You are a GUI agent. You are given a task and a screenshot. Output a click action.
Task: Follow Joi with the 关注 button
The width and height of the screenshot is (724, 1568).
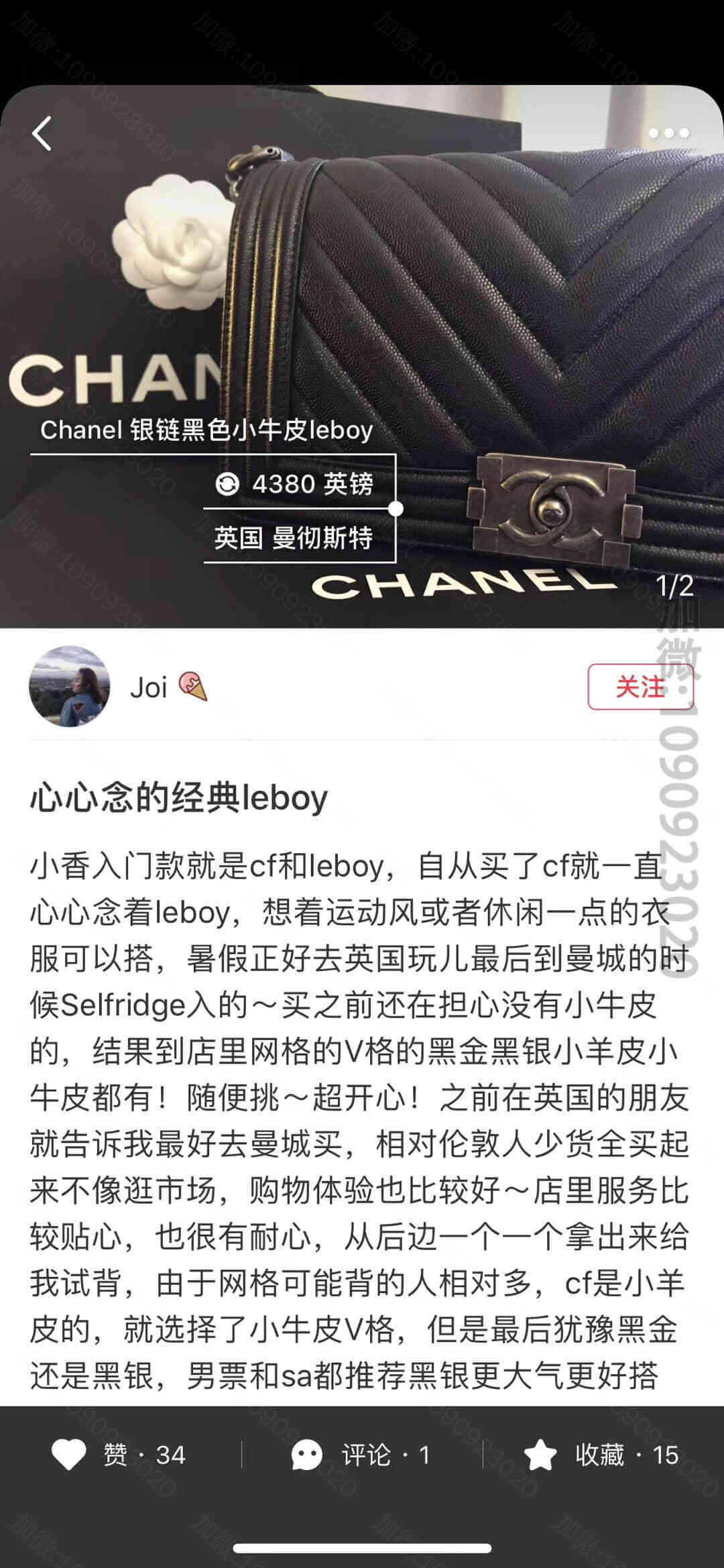click(x=640, y=687)
